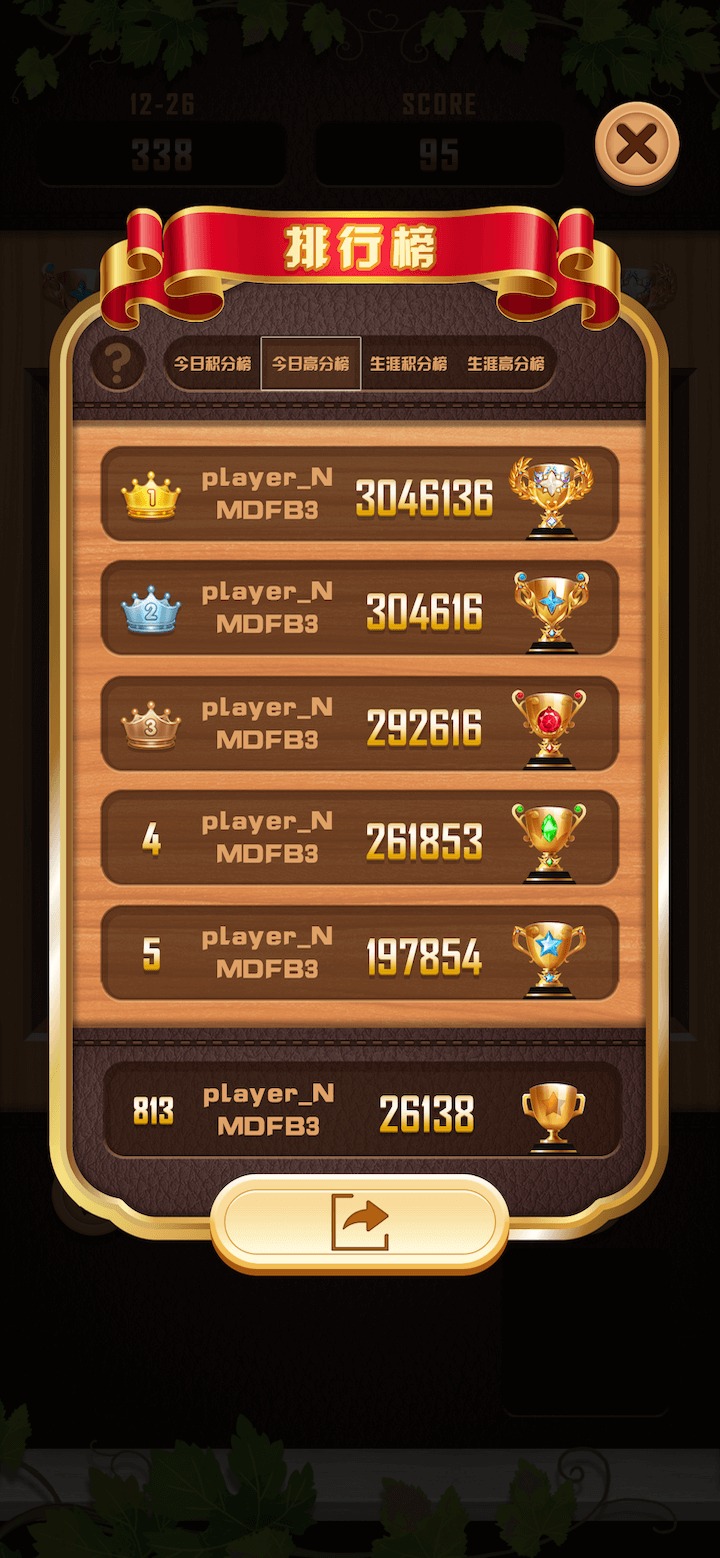Close the leaderboard dialog
This screenshot has width=720, height=1558.
[x=637, y=146]
